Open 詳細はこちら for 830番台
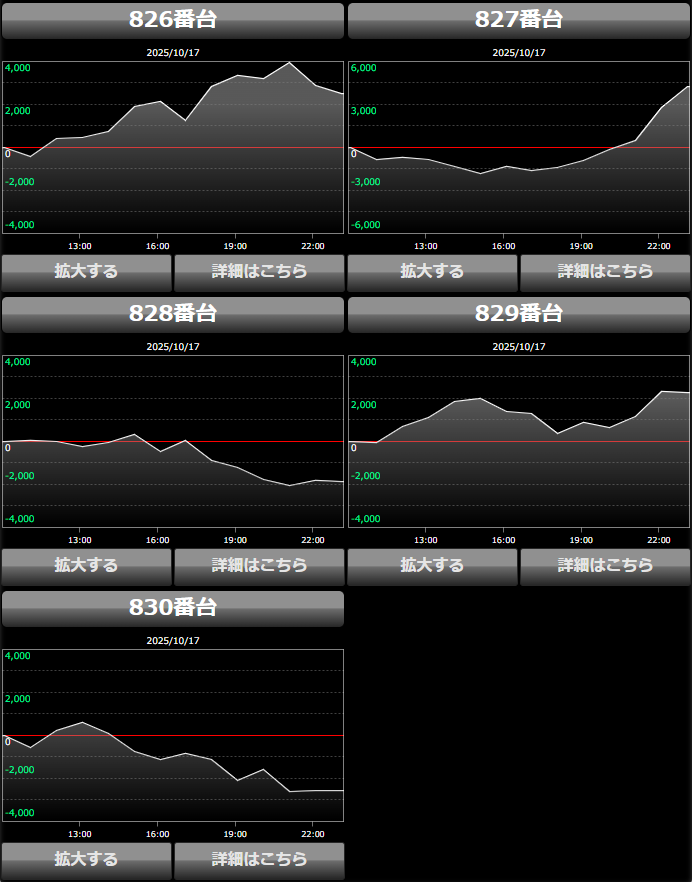Image resolution: width=692 pixels, height=882 pixels. (259, 859)
